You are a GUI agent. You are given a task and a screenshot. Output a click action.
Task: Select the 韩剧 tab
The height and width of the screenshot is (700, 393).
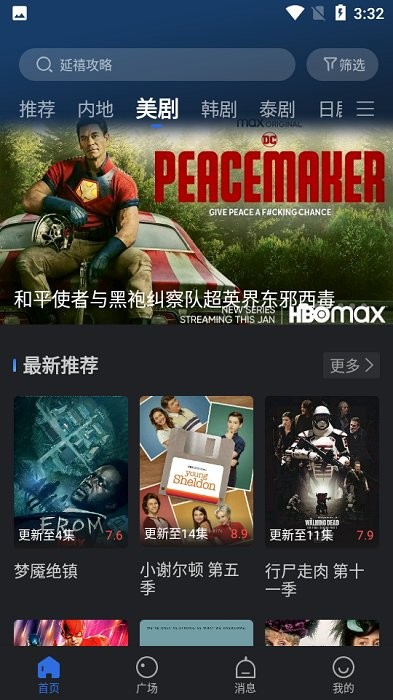pos(218,109)
